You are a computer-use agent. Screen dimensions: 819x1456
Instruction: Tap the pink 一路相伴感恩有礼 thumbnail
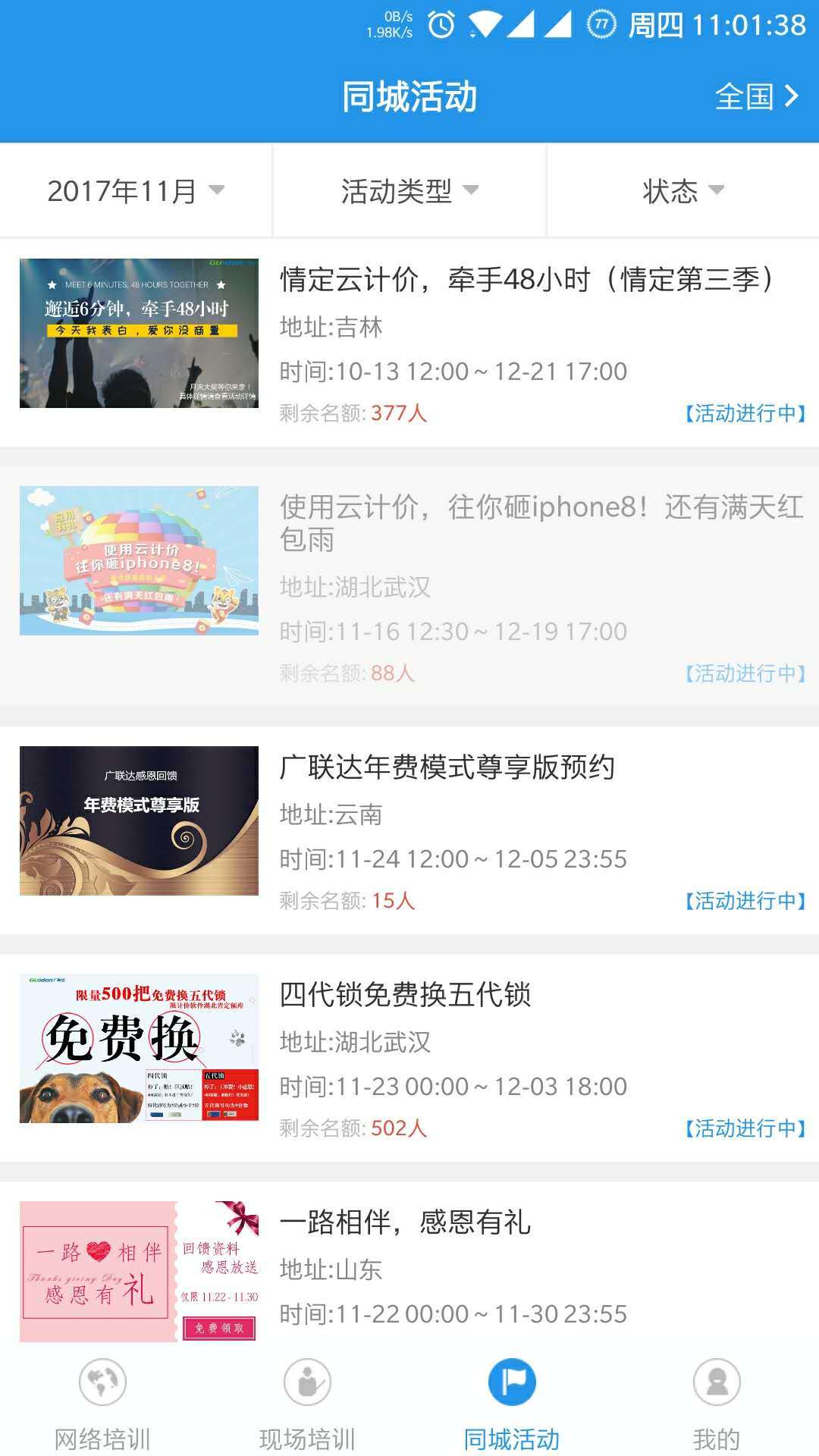[141, 1265]
